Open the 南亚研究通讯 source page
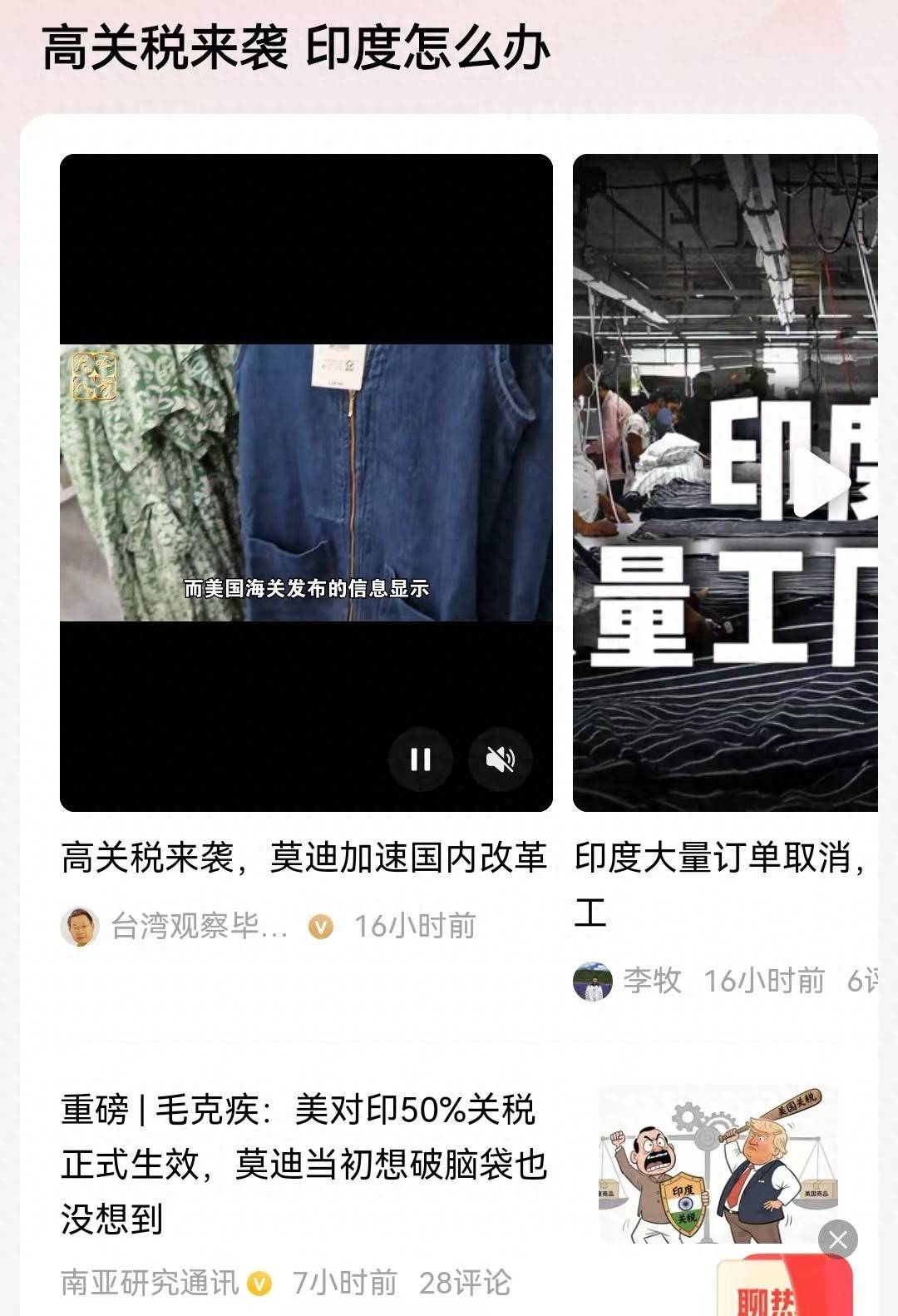 [150, 1283]
